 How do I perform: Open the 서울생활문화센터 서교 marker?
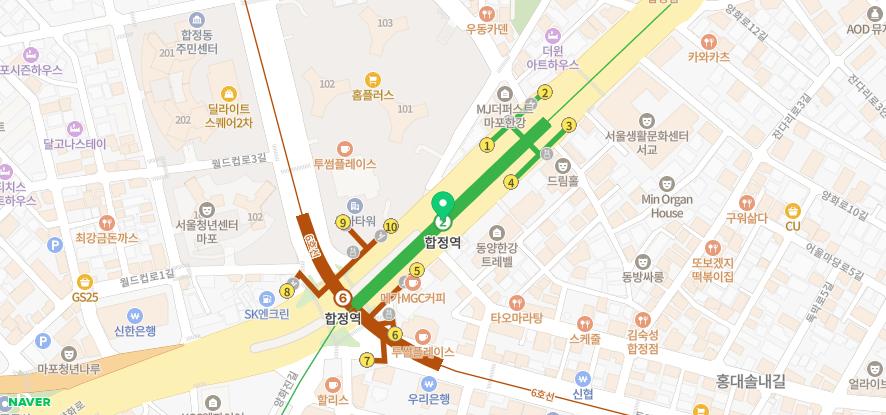(x=647, y=120)
